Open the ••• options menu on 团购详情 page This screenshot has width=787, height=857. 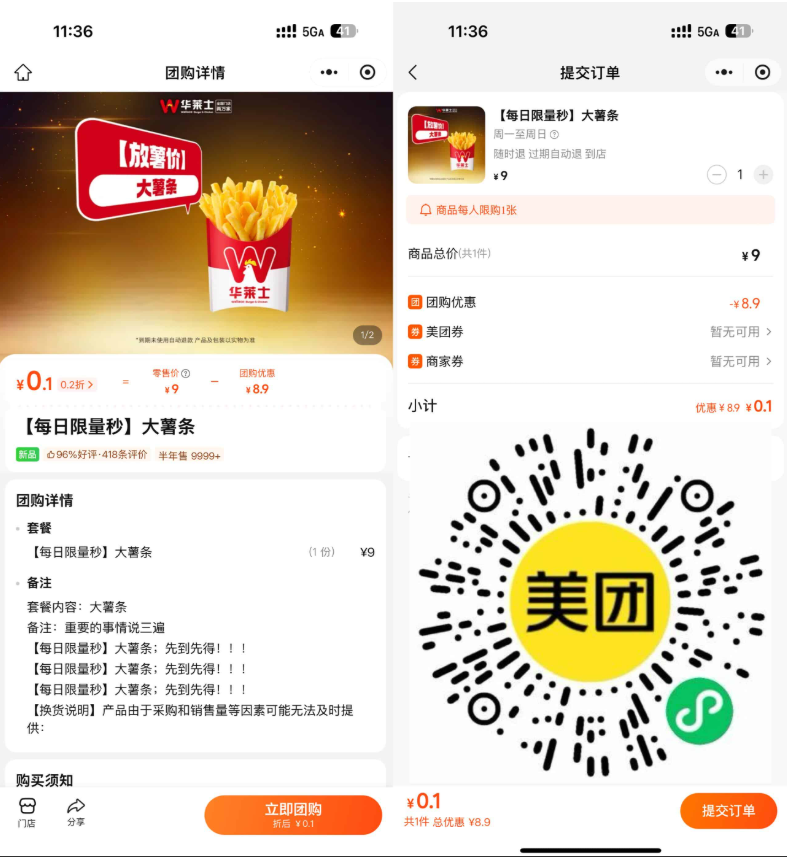[x=328, y=72]
